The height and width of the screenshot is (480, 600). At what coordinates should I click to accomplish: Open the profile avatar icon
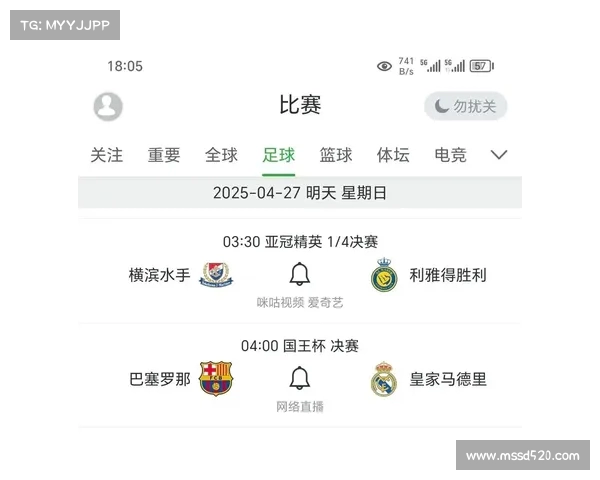point(108,106)
